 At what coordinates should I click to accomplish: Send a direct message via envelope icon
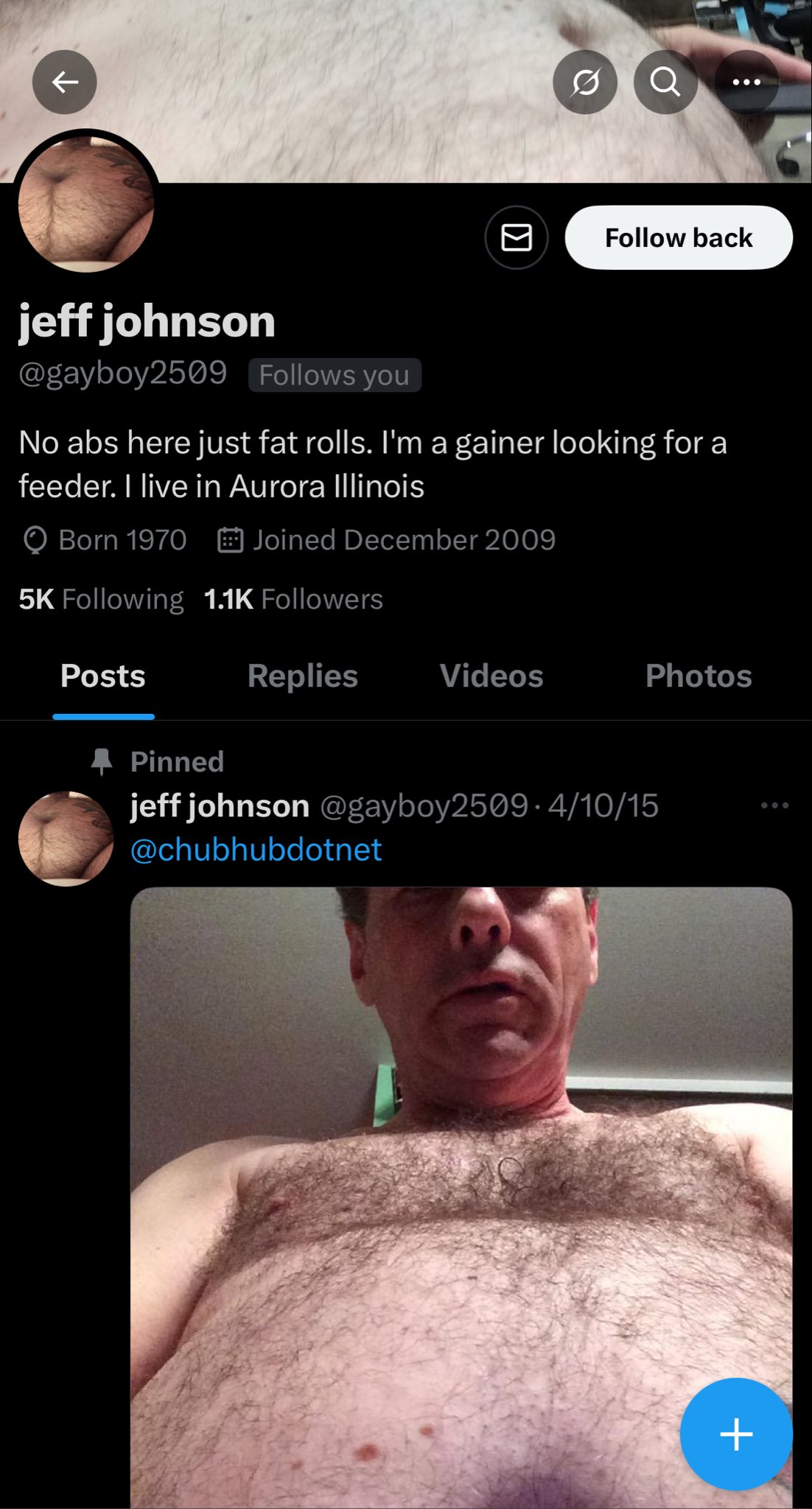[x=517, y=237]
